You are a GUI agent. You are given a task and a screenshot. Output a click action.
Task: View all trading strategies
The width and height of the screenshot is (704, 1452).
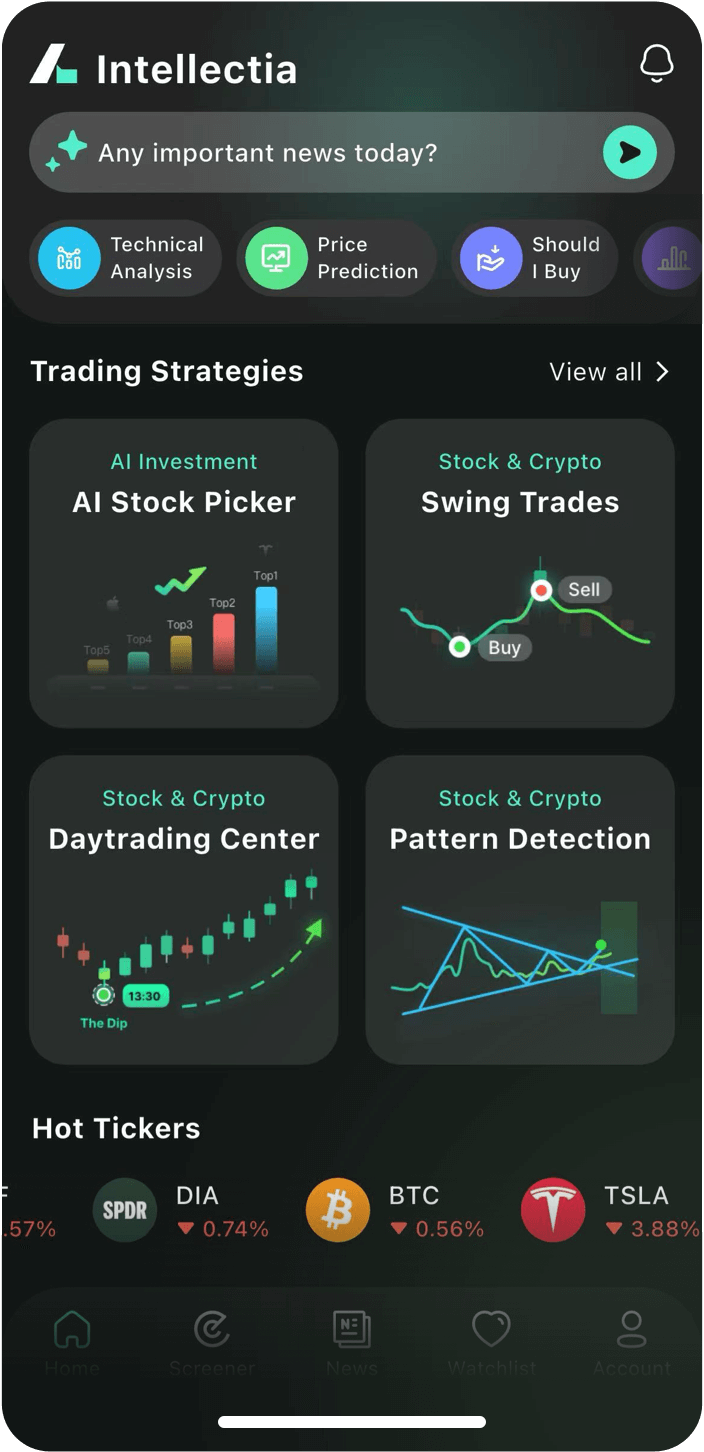(x=608, y=372)
